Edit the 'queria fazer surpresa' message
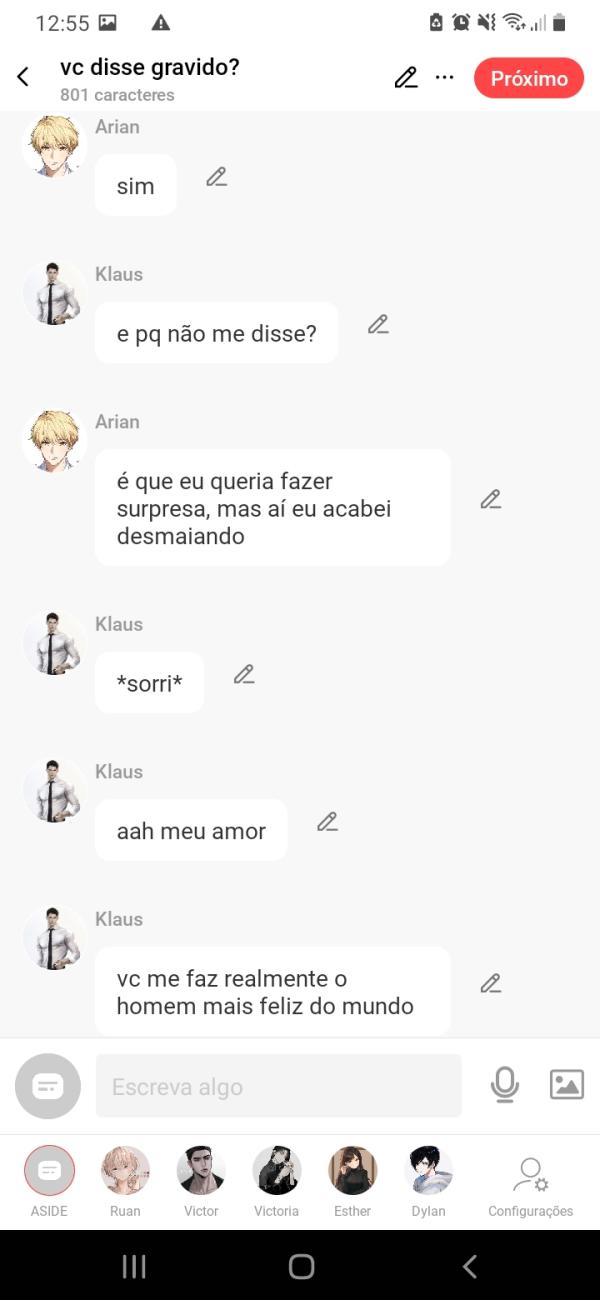Screen dimensions: 600x1300 490,499
